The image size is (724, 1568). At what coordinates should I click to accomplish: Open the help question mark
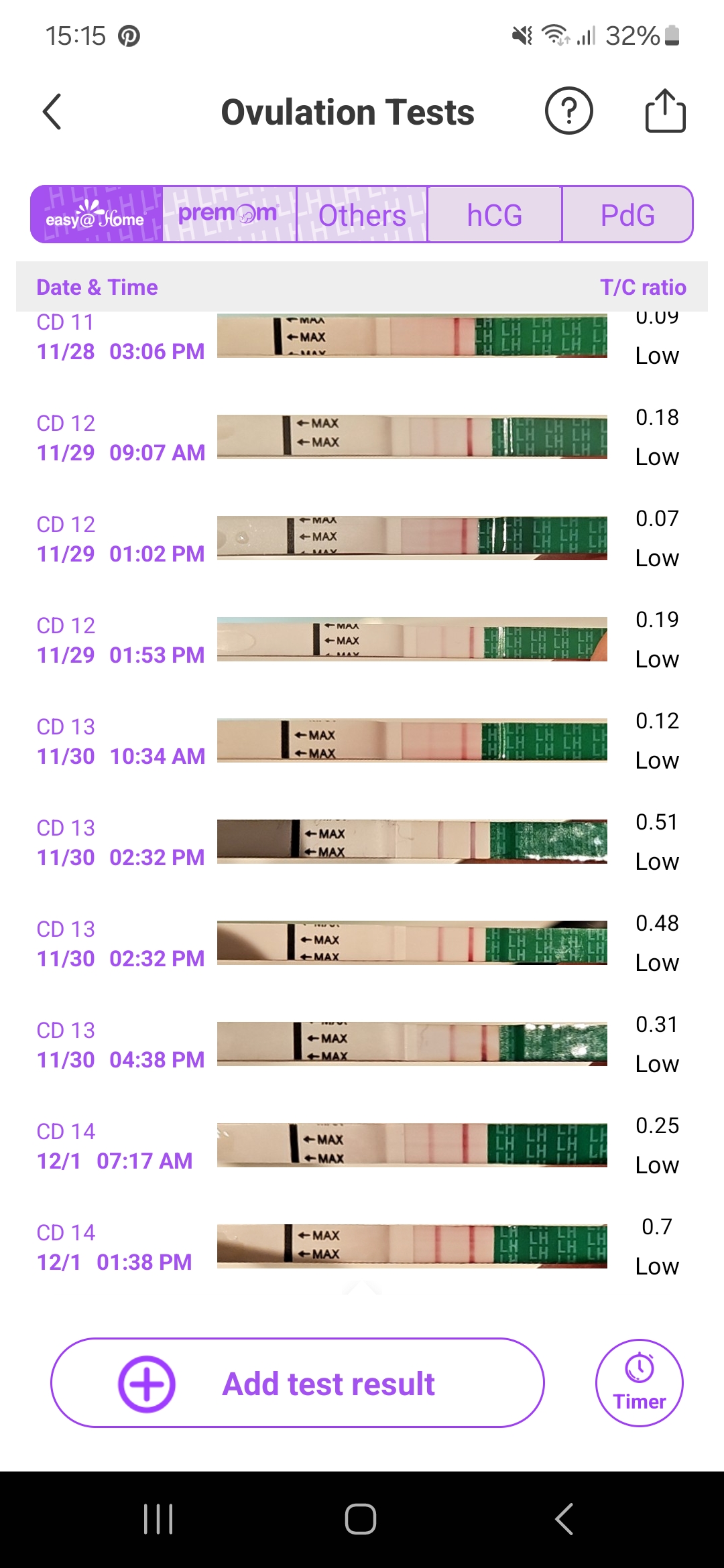(x=568, y=111)
